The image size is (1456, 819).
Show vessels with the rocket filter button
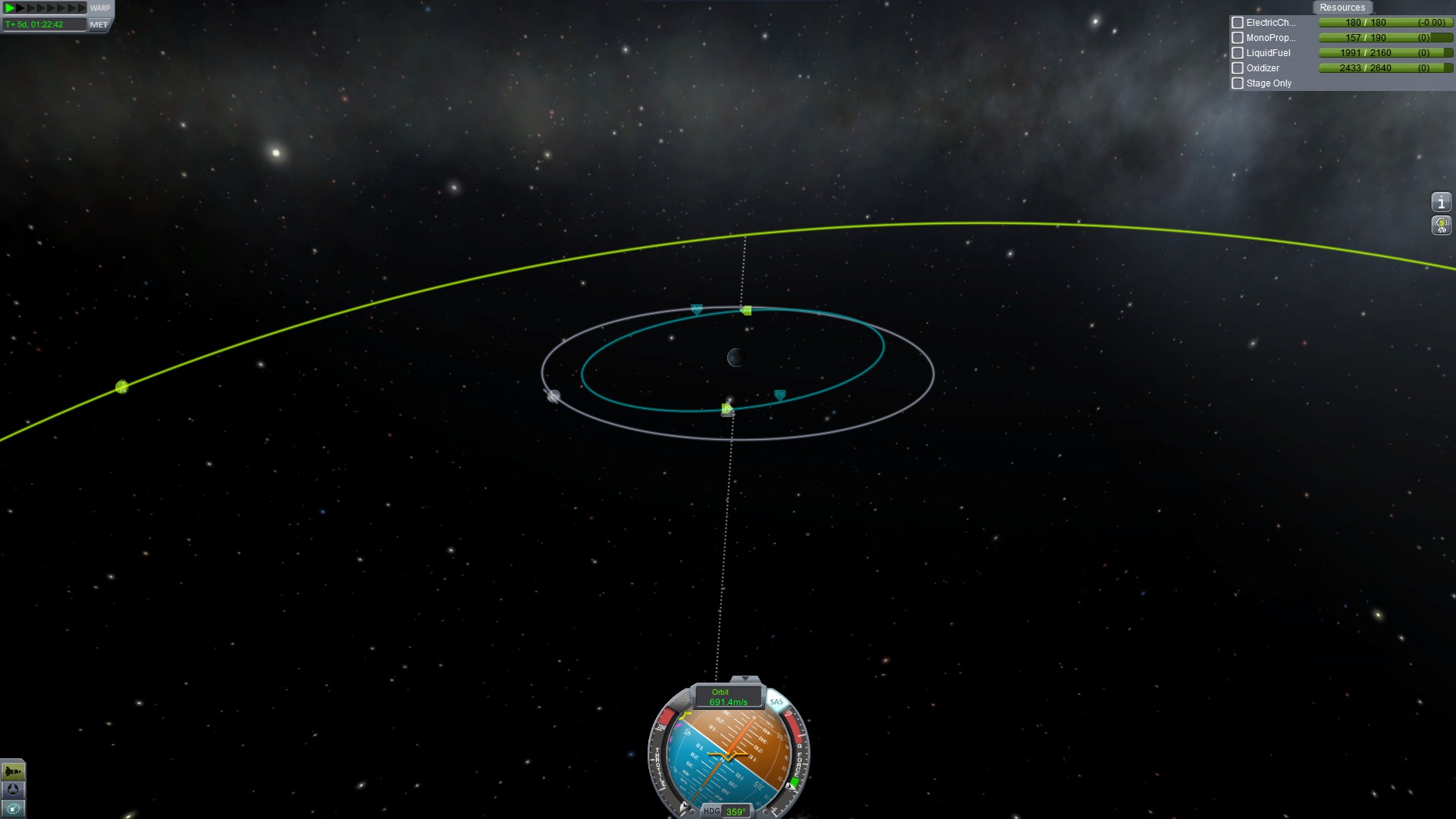pyautogui.click(x=13, y=772)
